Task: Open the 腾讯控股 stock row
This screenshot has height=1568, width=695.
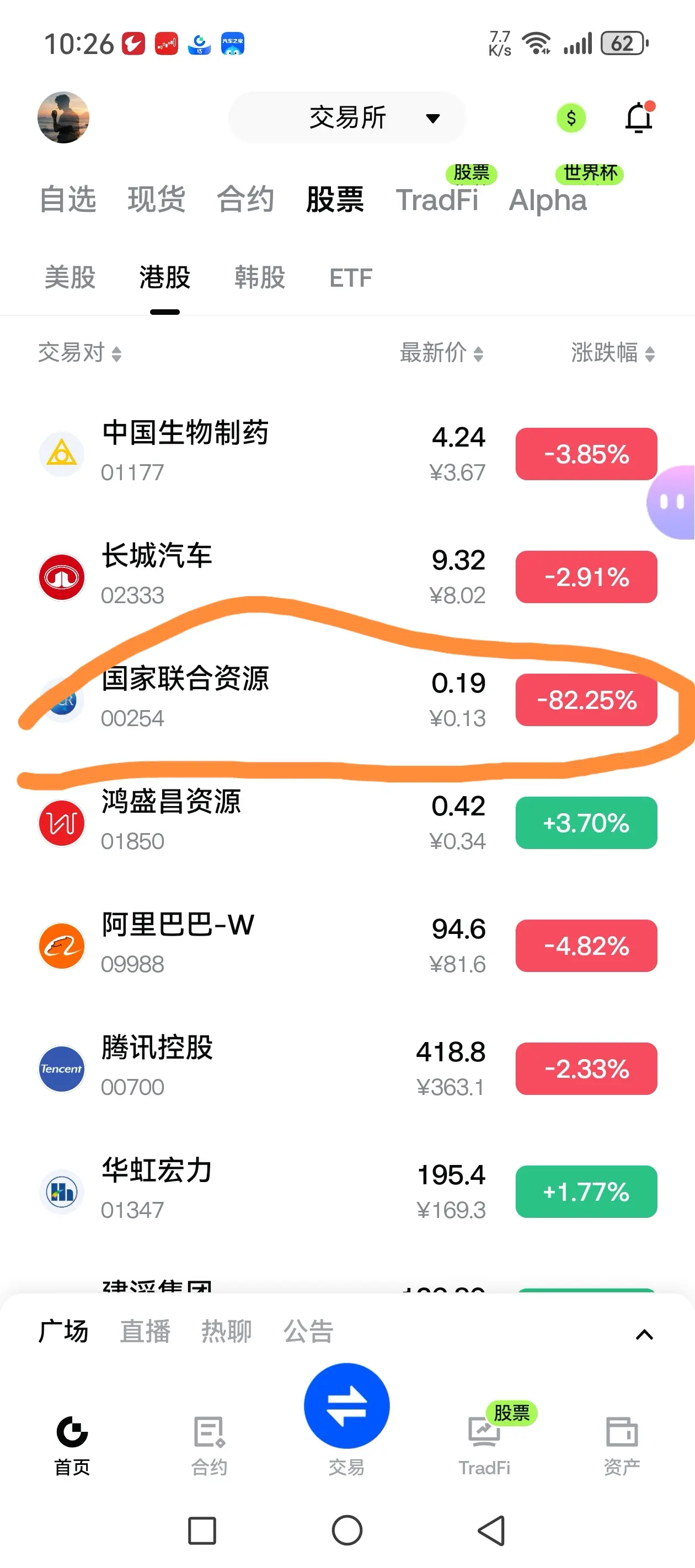Action: coord(347,1068)
